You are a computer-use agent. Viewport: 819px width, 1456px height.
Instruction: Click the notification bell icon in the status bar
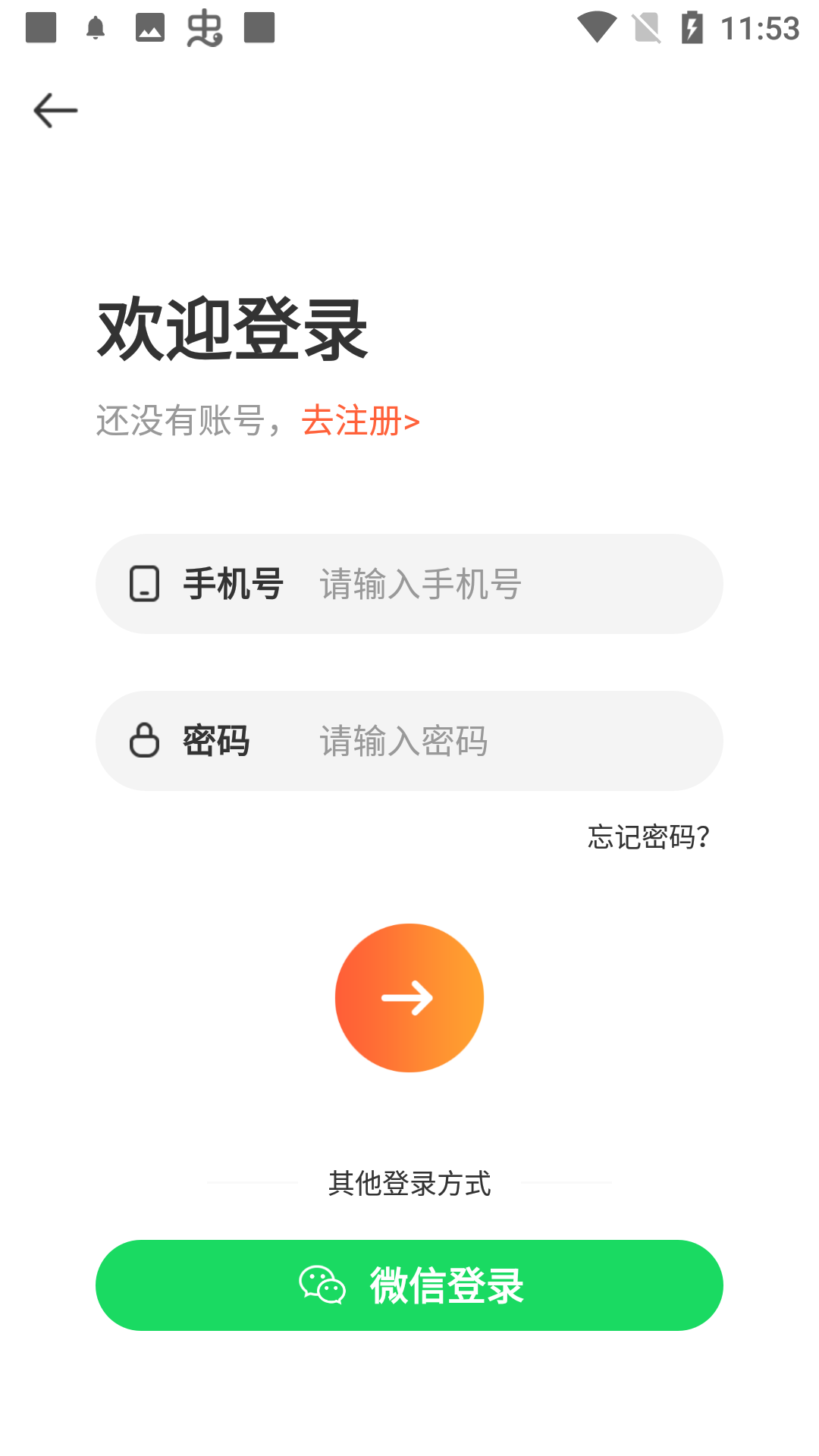click(x=94, y=28)
